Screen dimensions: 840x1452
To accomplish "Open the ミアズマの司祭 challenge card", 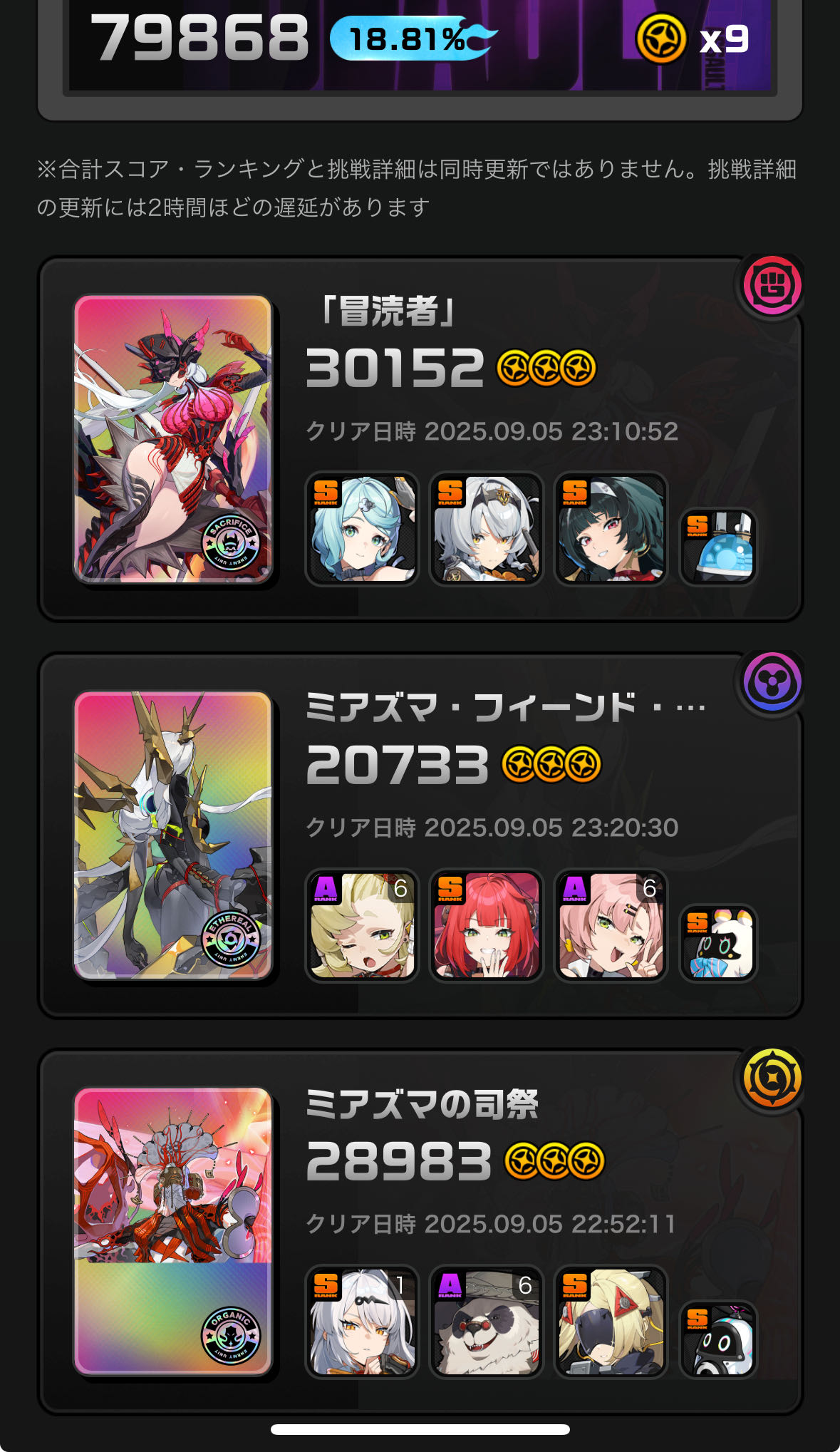I will (x=420, y=1232).
